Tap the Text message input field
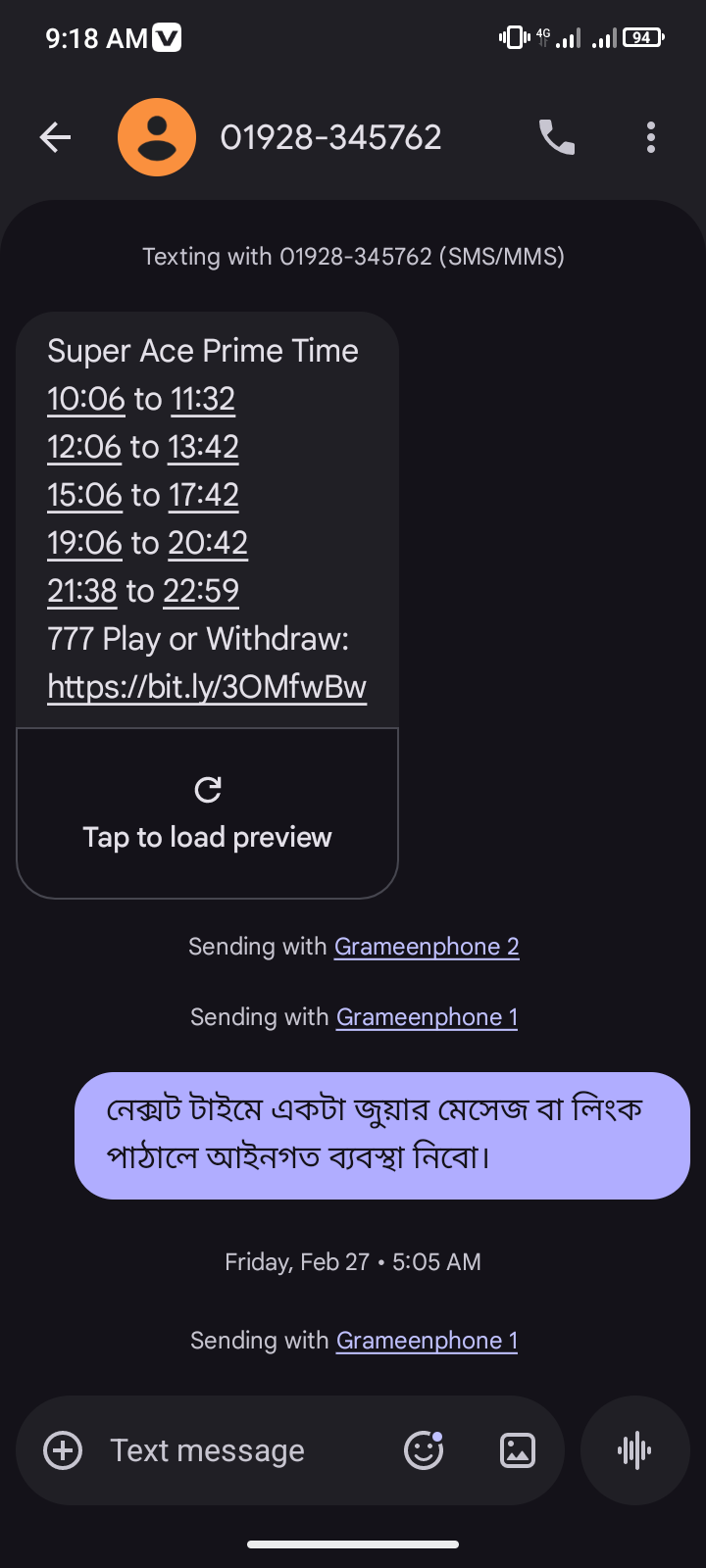The height and width of the screenshot is (1568, 706). pos(206,1449)
